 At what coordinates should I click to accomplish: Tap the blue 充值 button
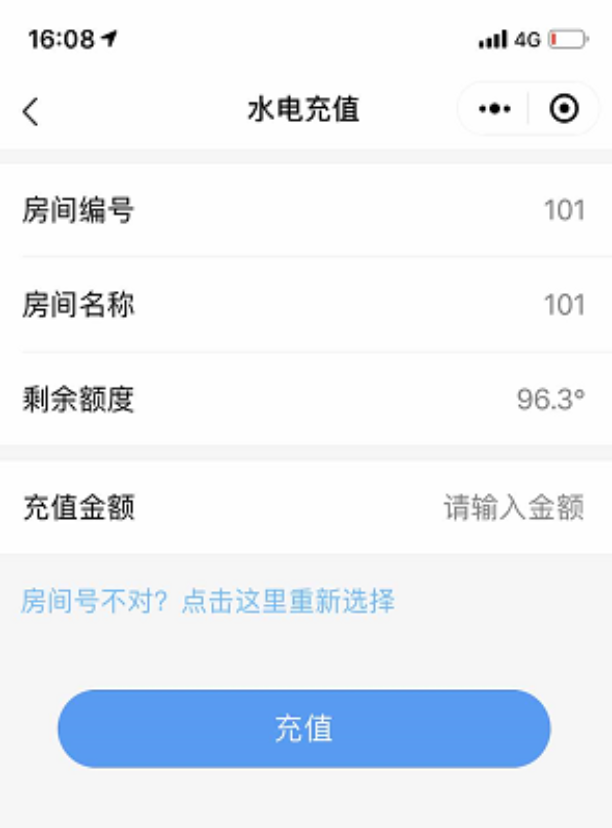(x=304, y=728)
